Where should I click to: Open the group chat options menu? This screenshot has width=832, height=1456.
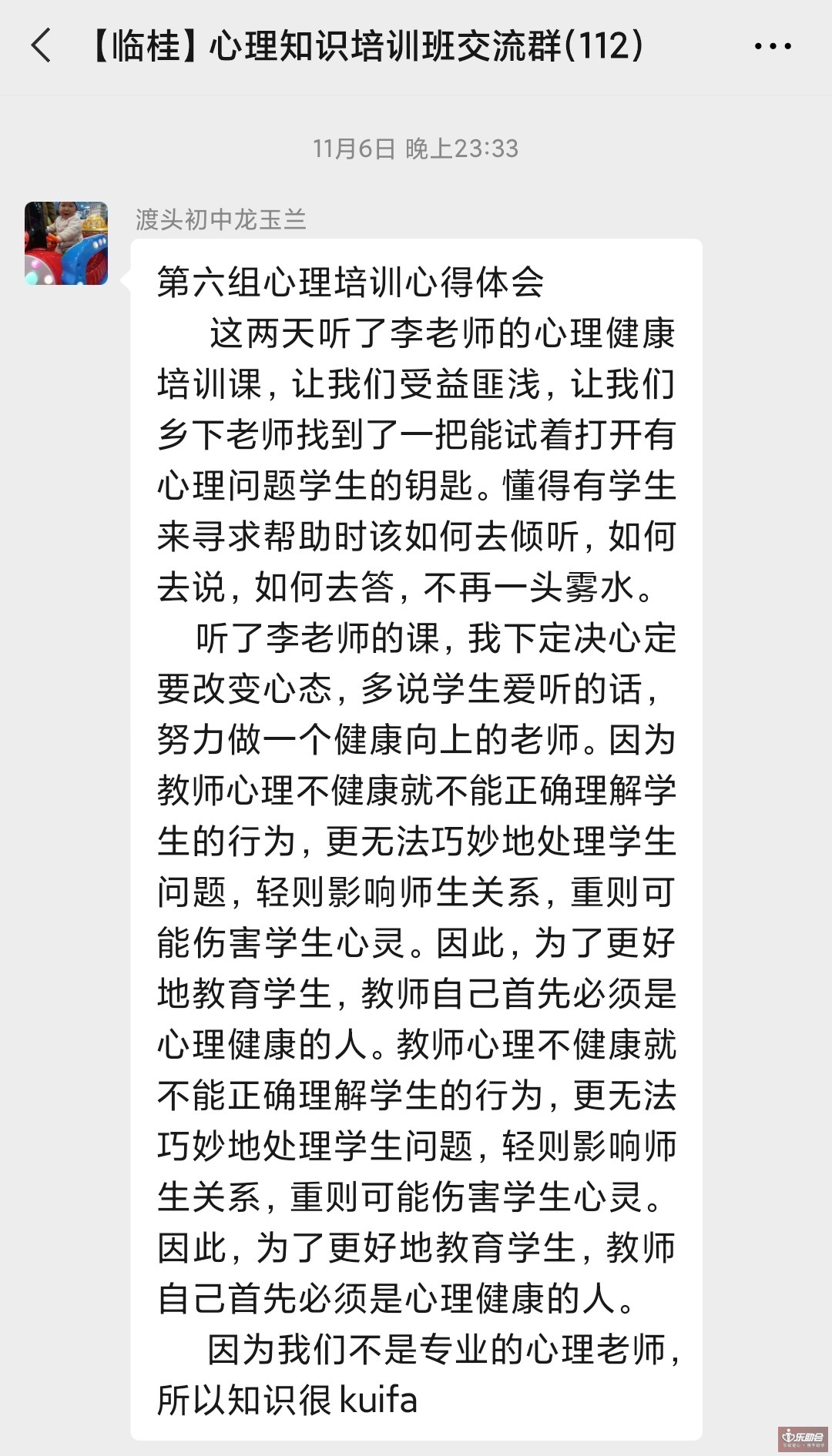(772, 46)
